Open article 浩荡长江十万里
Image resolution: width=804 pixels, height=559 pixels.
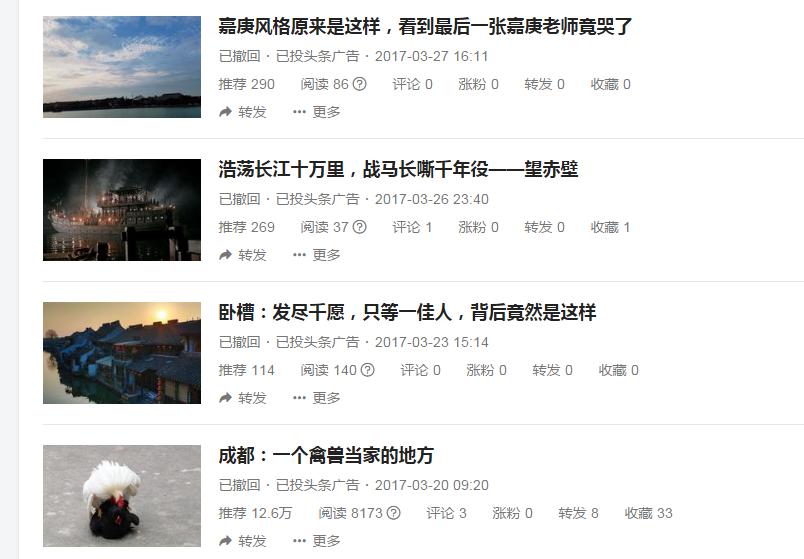point(398,170)
